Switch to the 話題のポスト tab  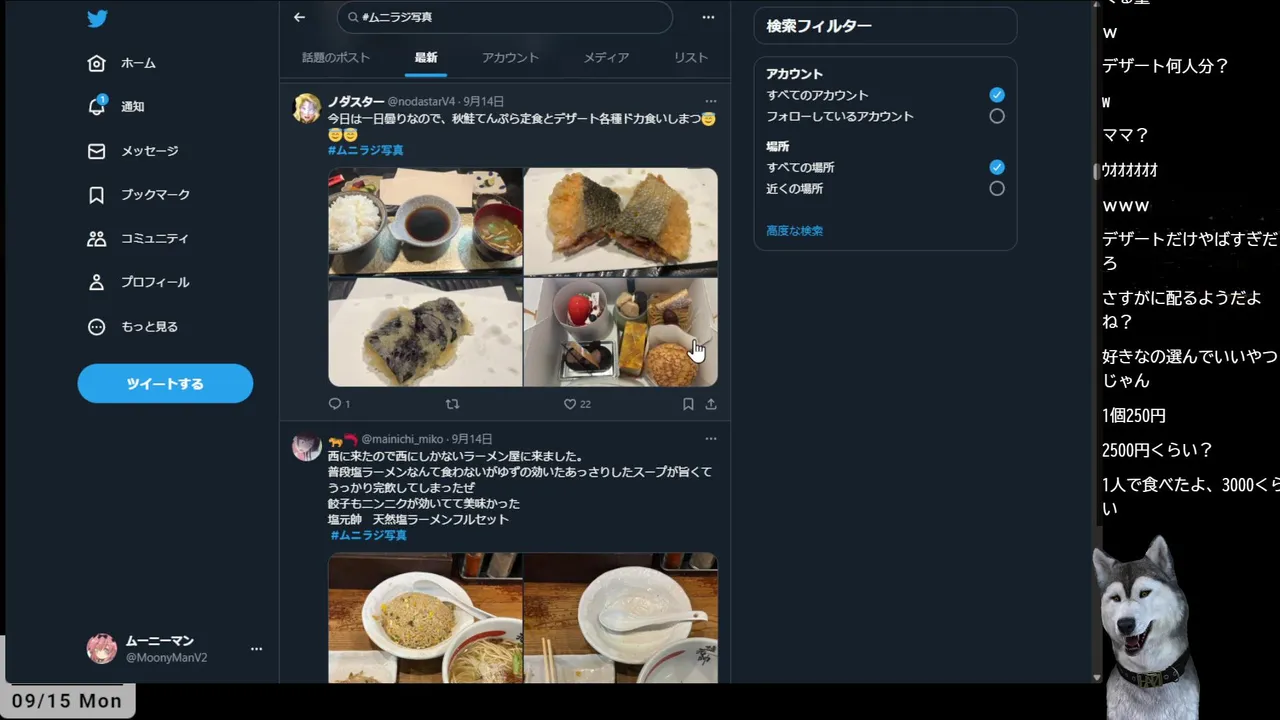pyautogui.click(x=336, y=58)
